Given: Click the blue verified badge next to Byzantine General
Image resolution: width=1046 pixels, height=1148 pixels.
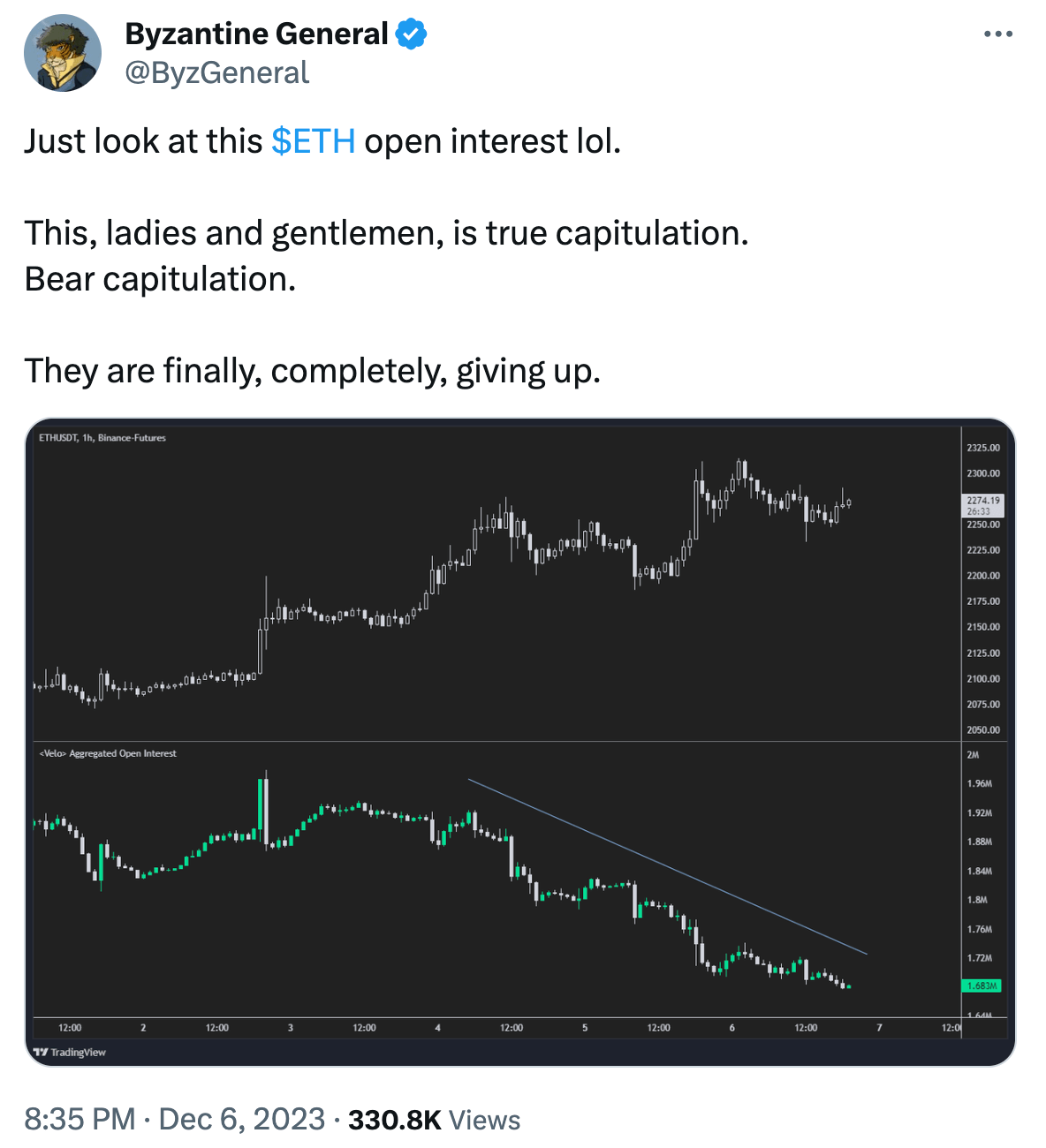Looking at the screenshot, I should [x=412, y=34].
